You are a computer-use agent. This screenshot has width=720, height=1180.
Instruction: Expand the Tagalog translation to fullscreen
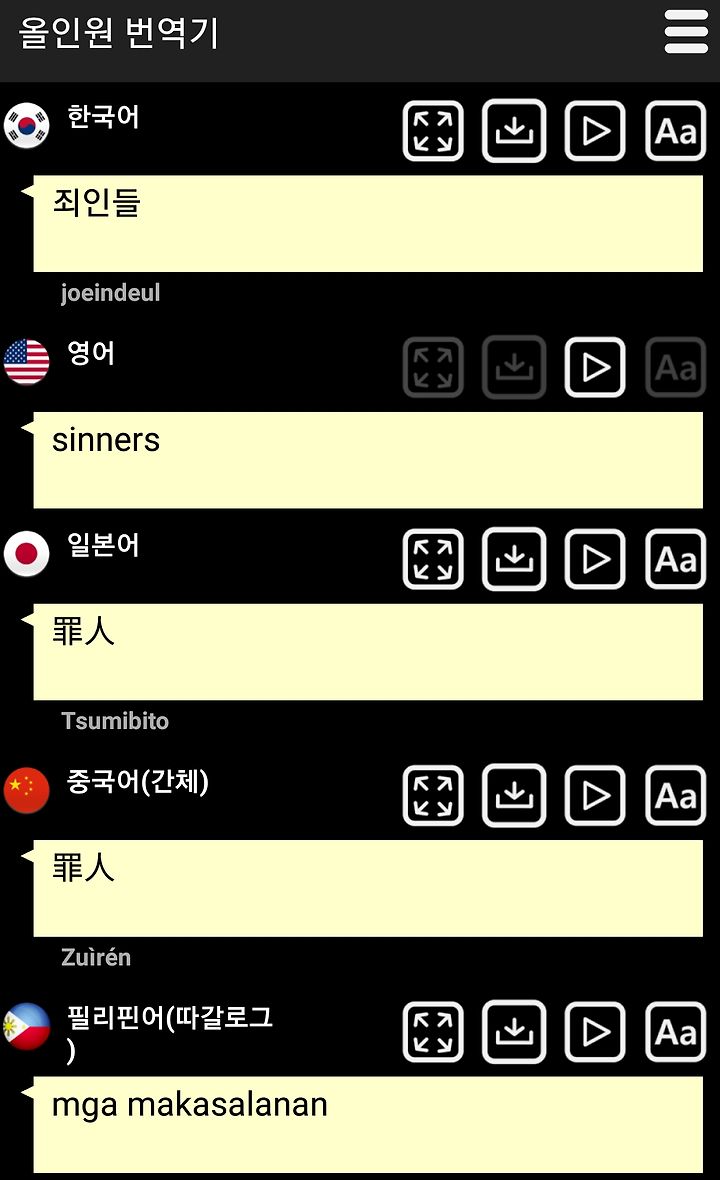(433, 1032)
